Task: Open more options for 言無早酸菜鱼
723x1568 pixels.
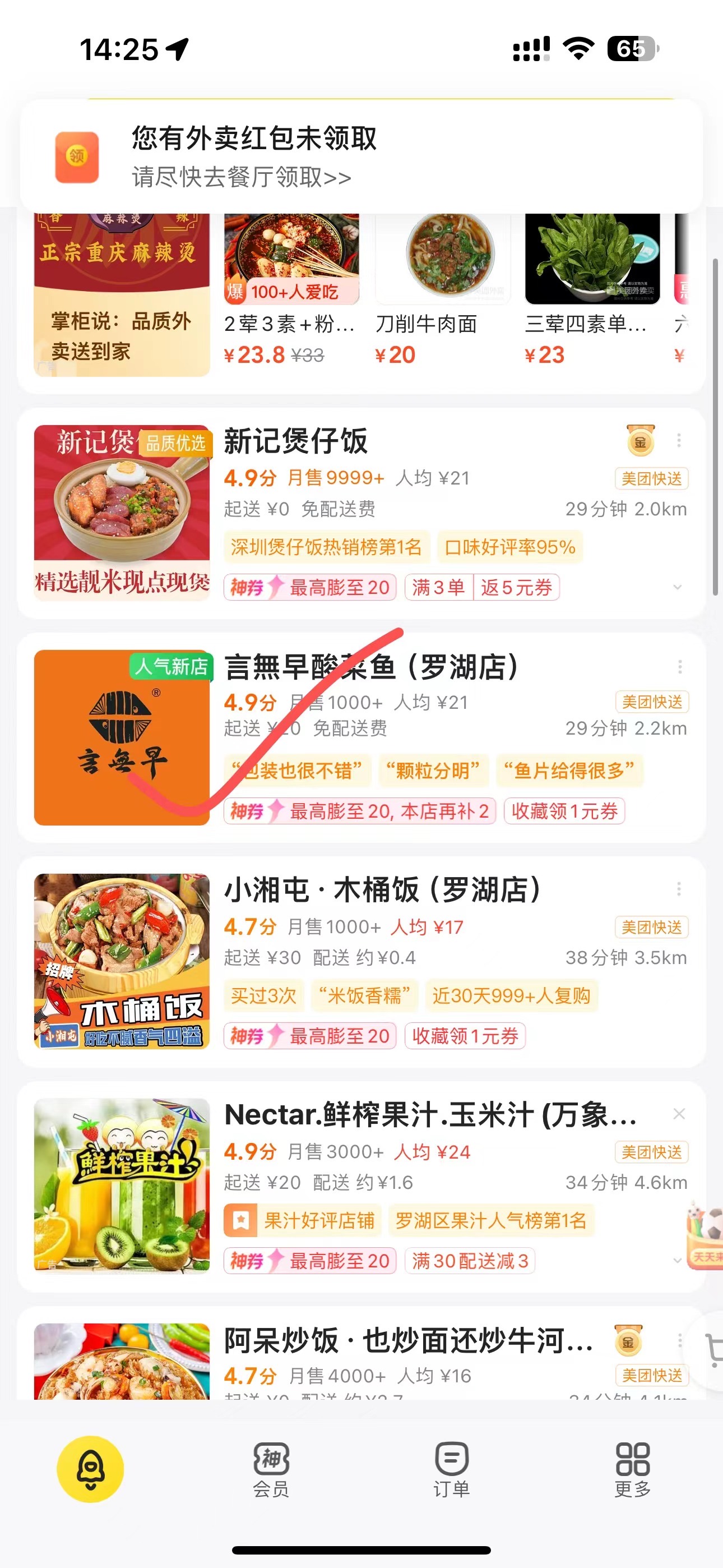Action: click(x=680, y=667)
